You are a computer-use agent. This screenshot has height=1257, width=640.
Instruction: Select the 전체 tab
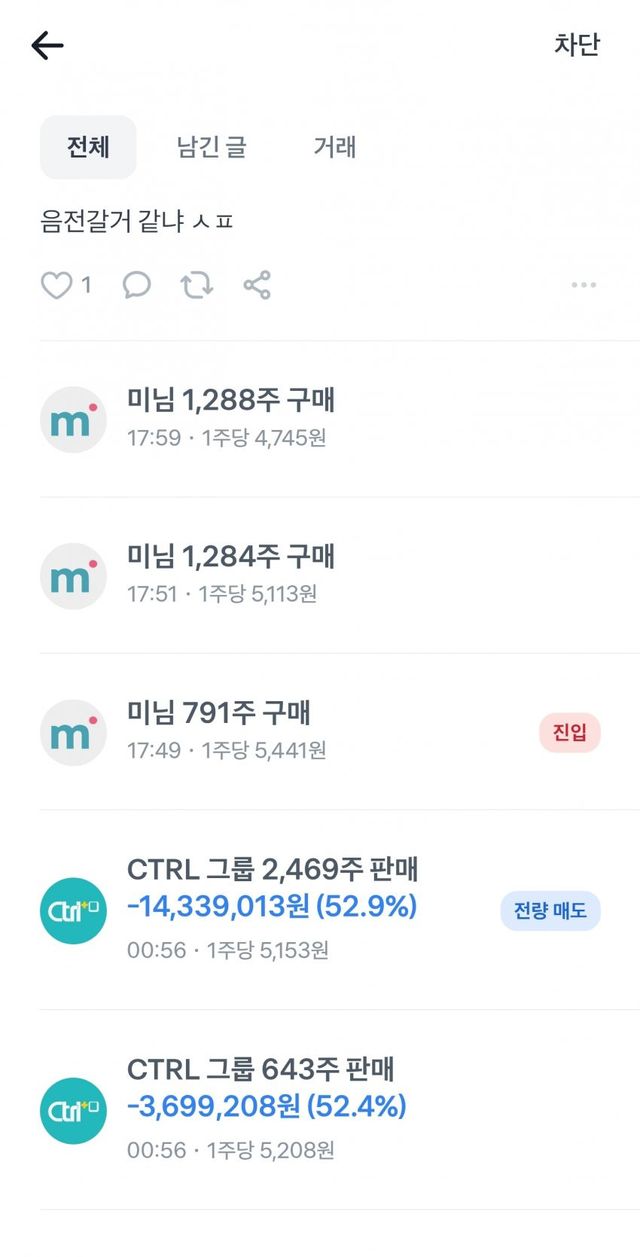coord(88,147)
